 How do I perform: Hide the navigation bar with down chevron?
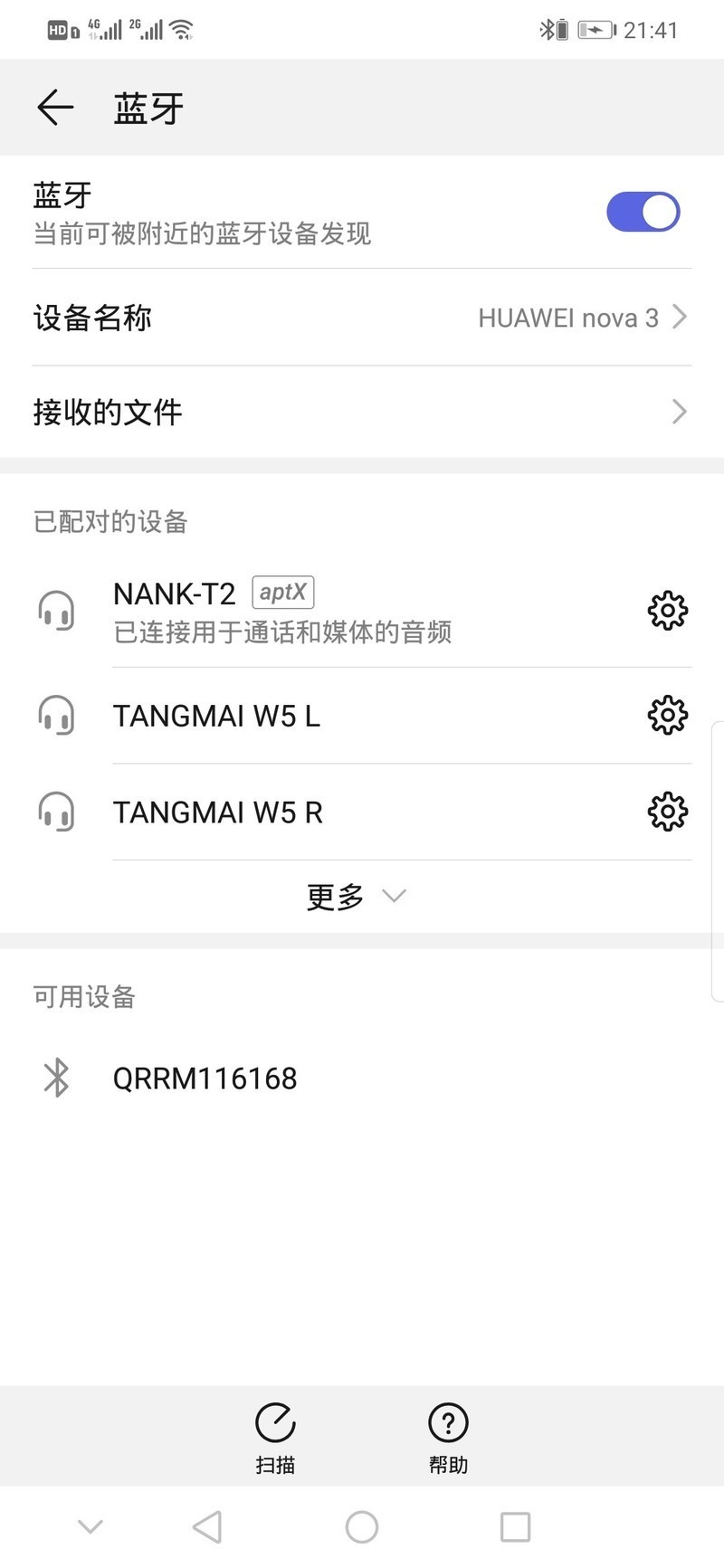(90, 1527)
